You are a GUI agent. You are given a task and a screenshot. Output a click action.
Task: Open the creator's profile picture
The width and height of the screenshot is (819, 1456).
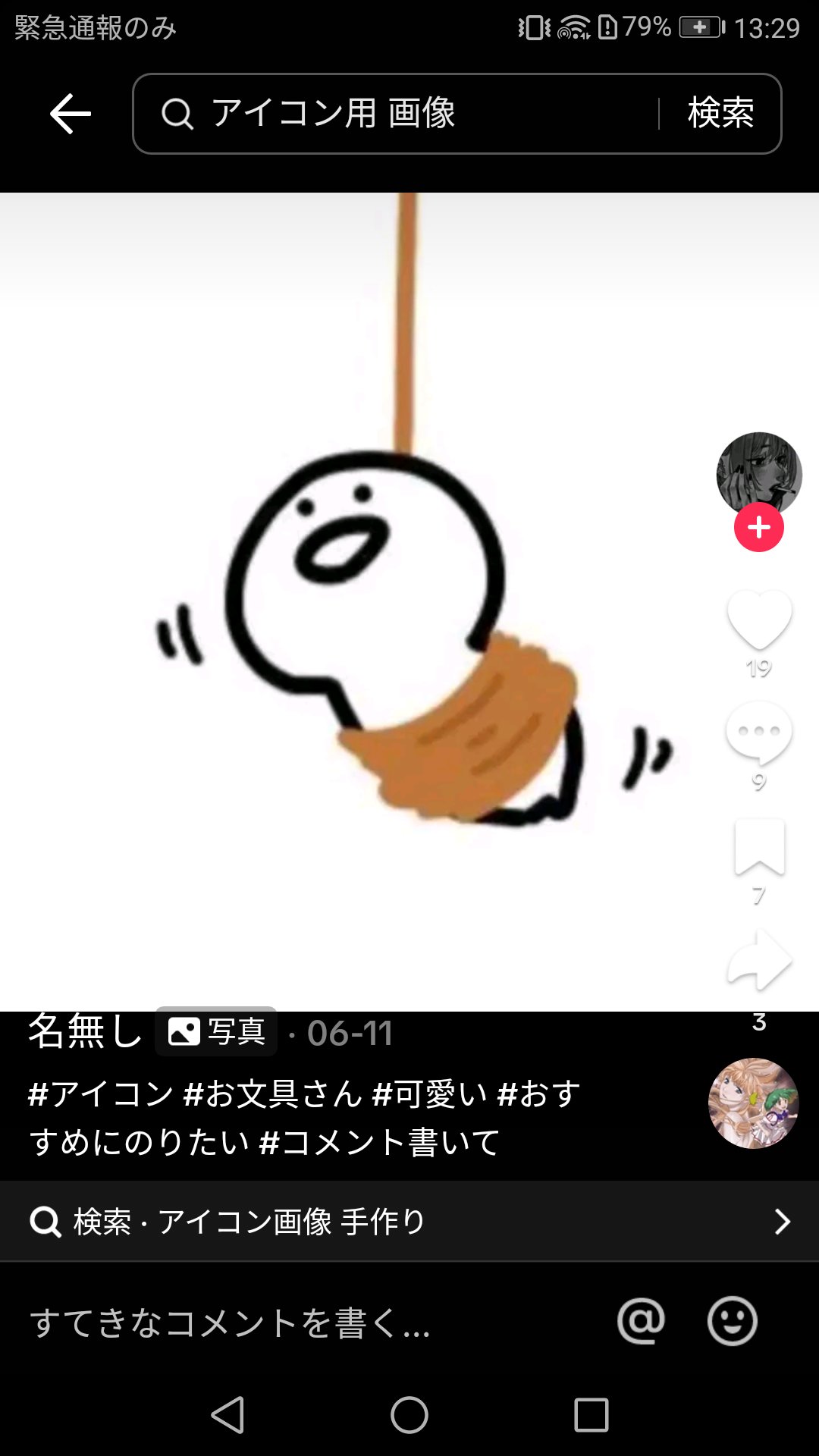coord(758,472)
